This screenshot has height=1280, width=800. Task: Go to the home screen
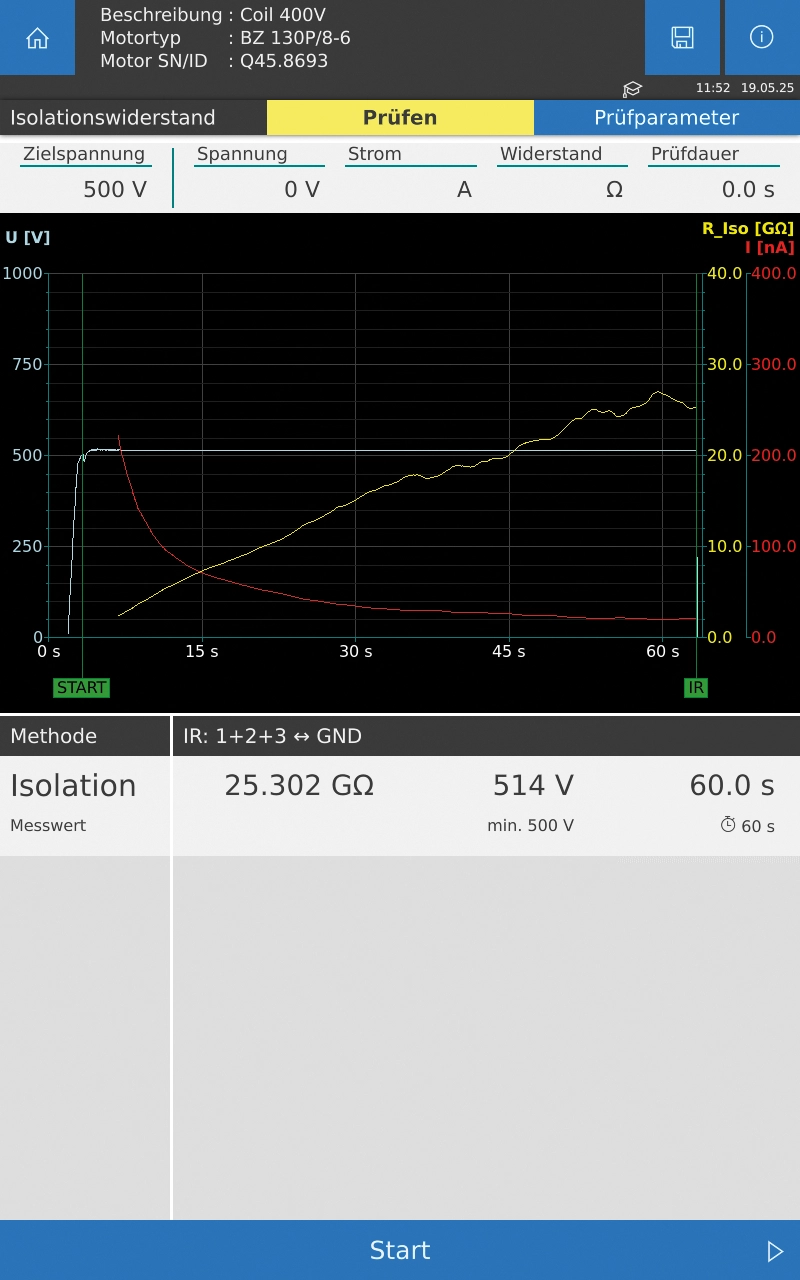click(37, 38)
